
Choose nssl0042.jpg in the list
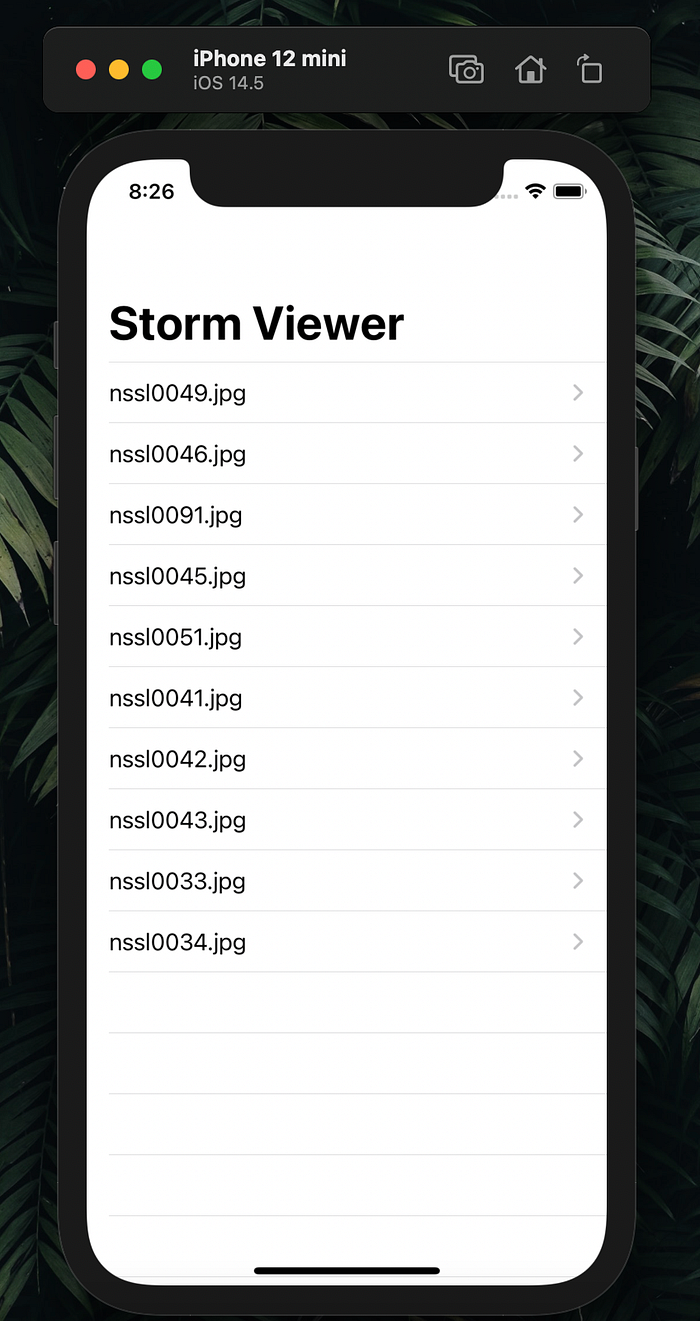point(347,759)
